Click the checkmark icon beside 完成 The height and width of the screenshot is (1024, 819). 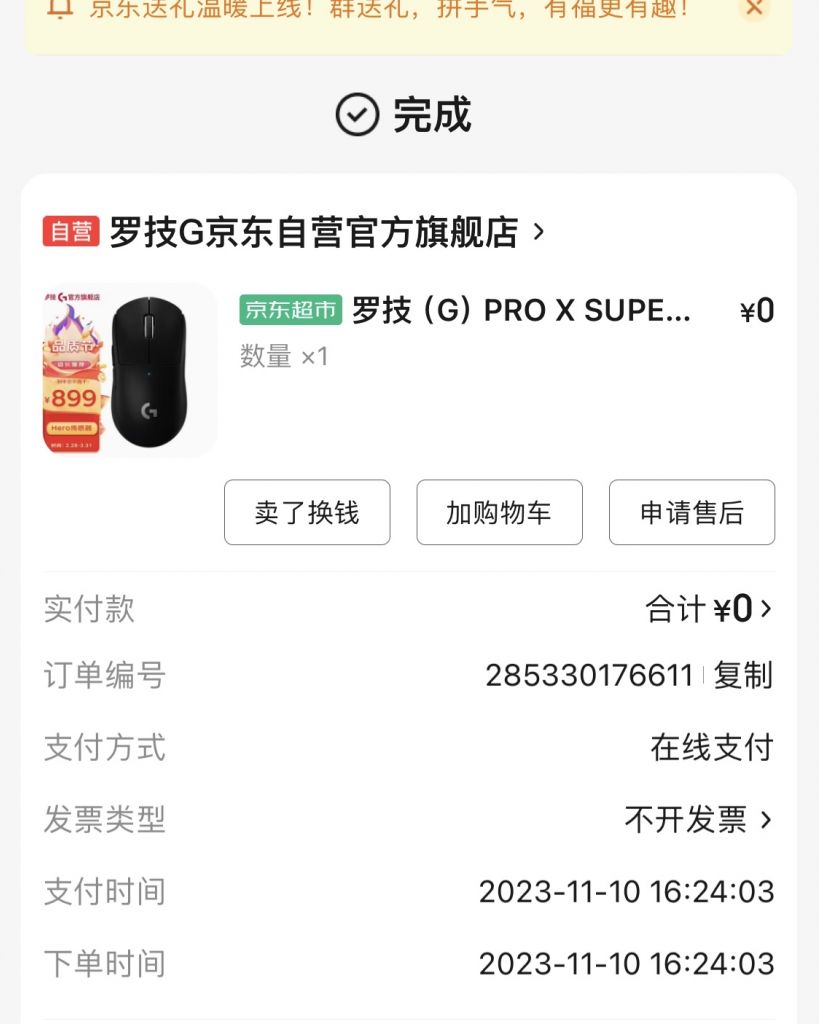(x=357, y=116)
